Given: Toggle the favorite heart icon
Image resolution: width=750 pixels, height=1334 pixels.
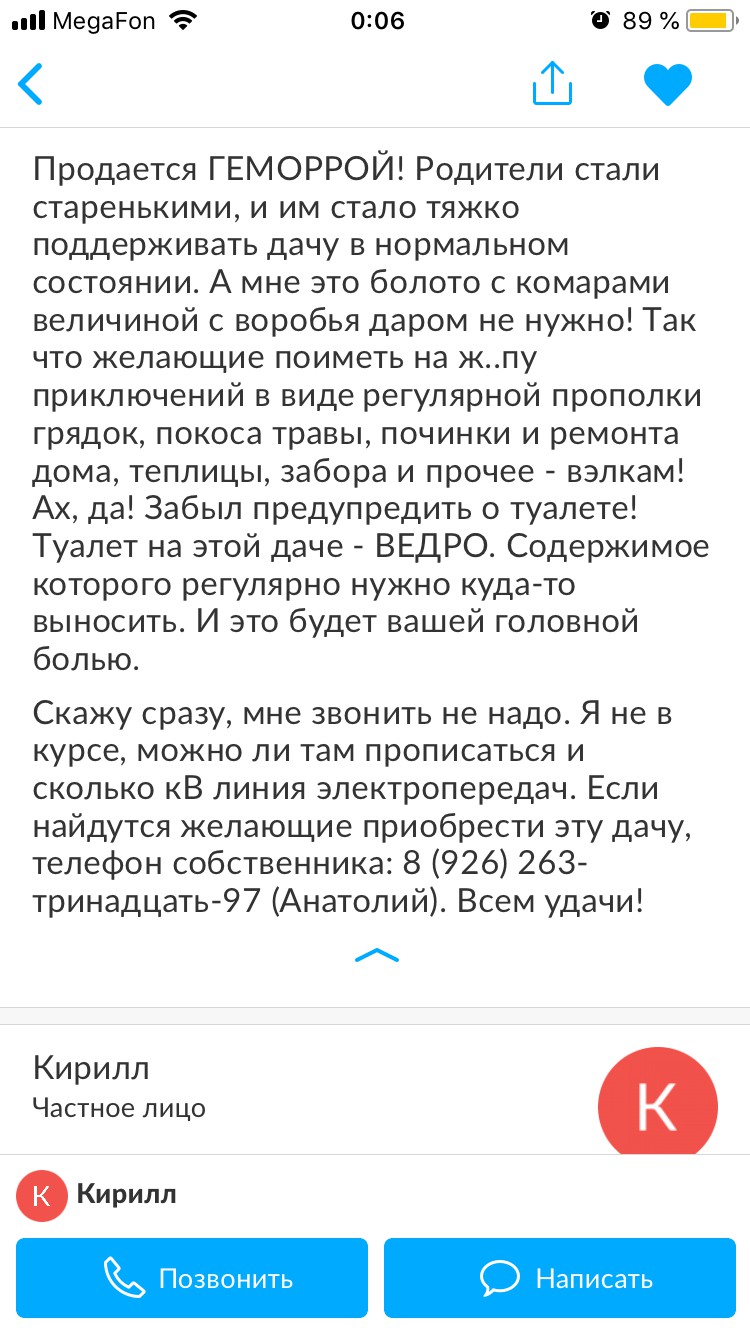Looking at the screenshot, I should pos(668,84).
